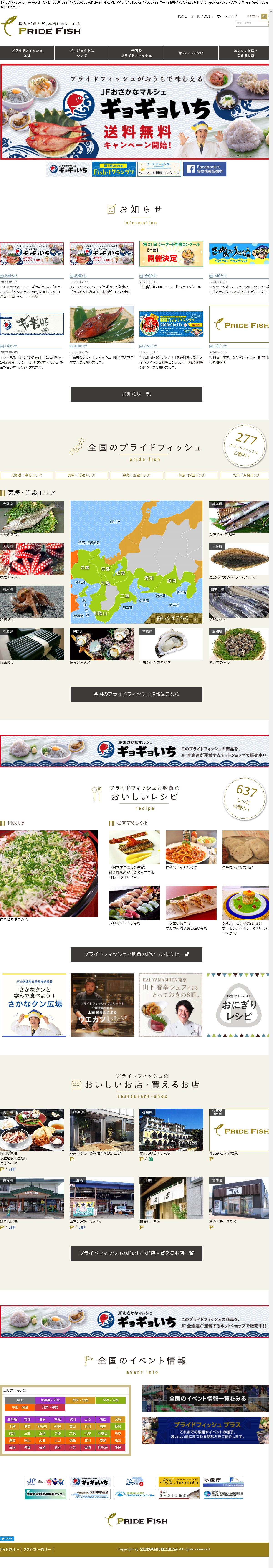Tap the Fish-1グランプリ small banner
273x1568 pixels.
114,169
